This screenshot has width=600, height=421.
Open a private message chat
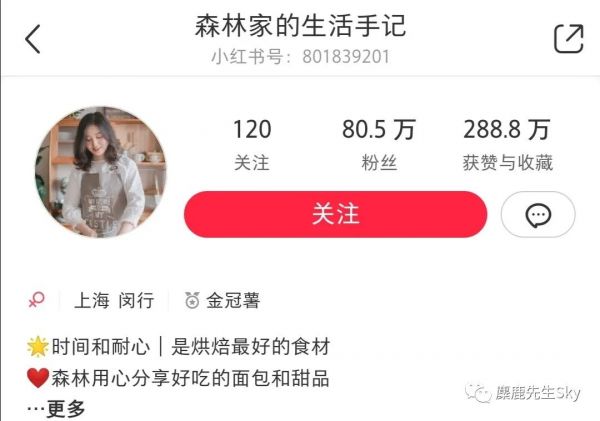coord(538,214)
